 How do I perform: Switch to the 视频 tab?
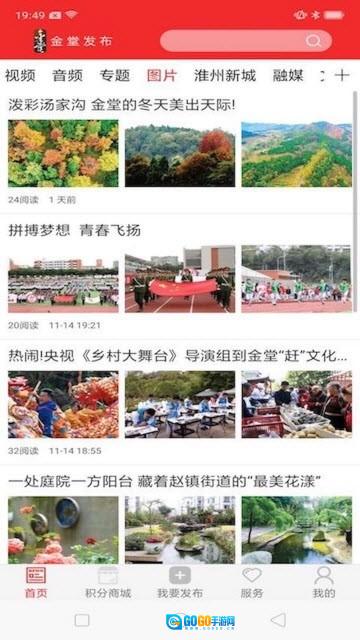[20, 76]
